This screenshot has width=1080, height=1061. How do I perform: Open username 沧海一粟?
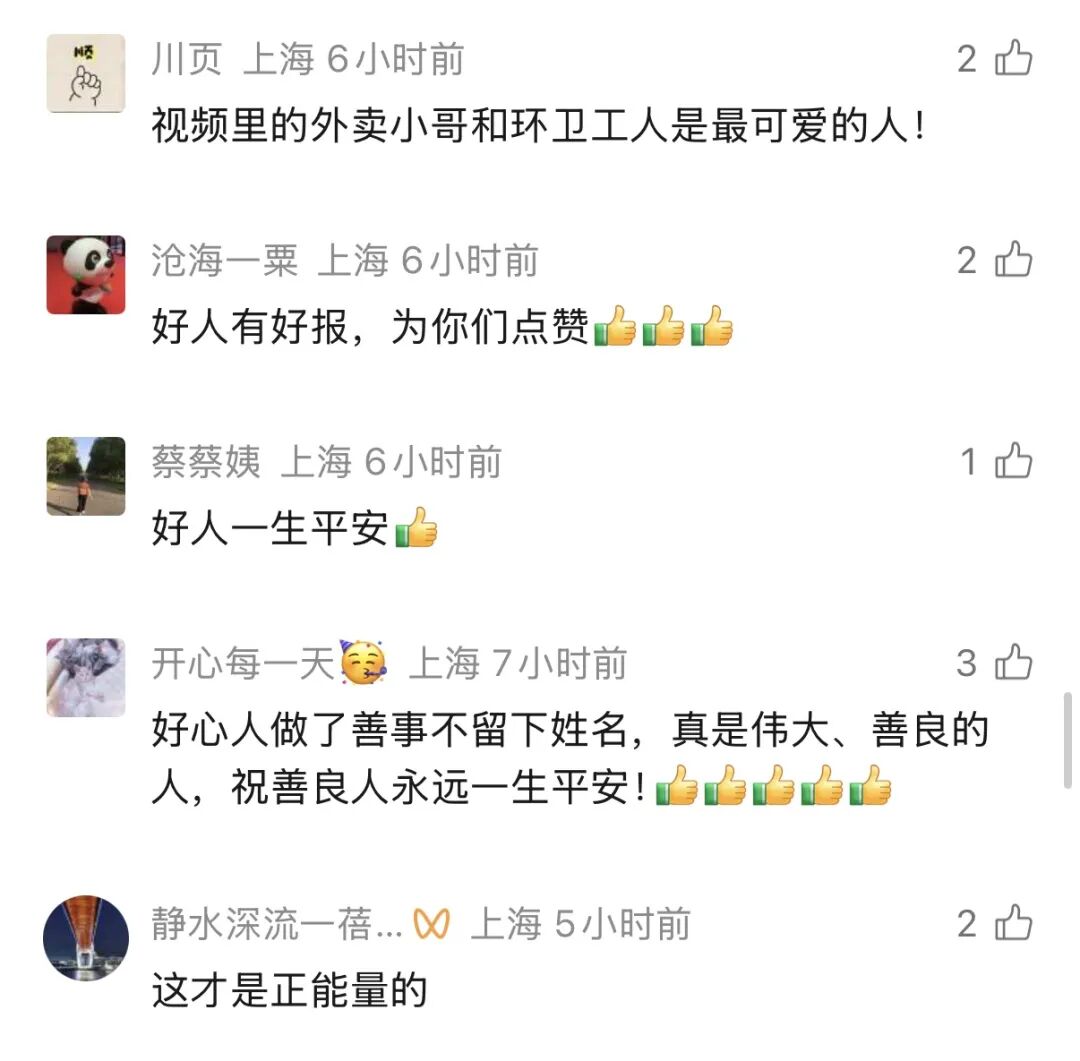click(225, 261)
